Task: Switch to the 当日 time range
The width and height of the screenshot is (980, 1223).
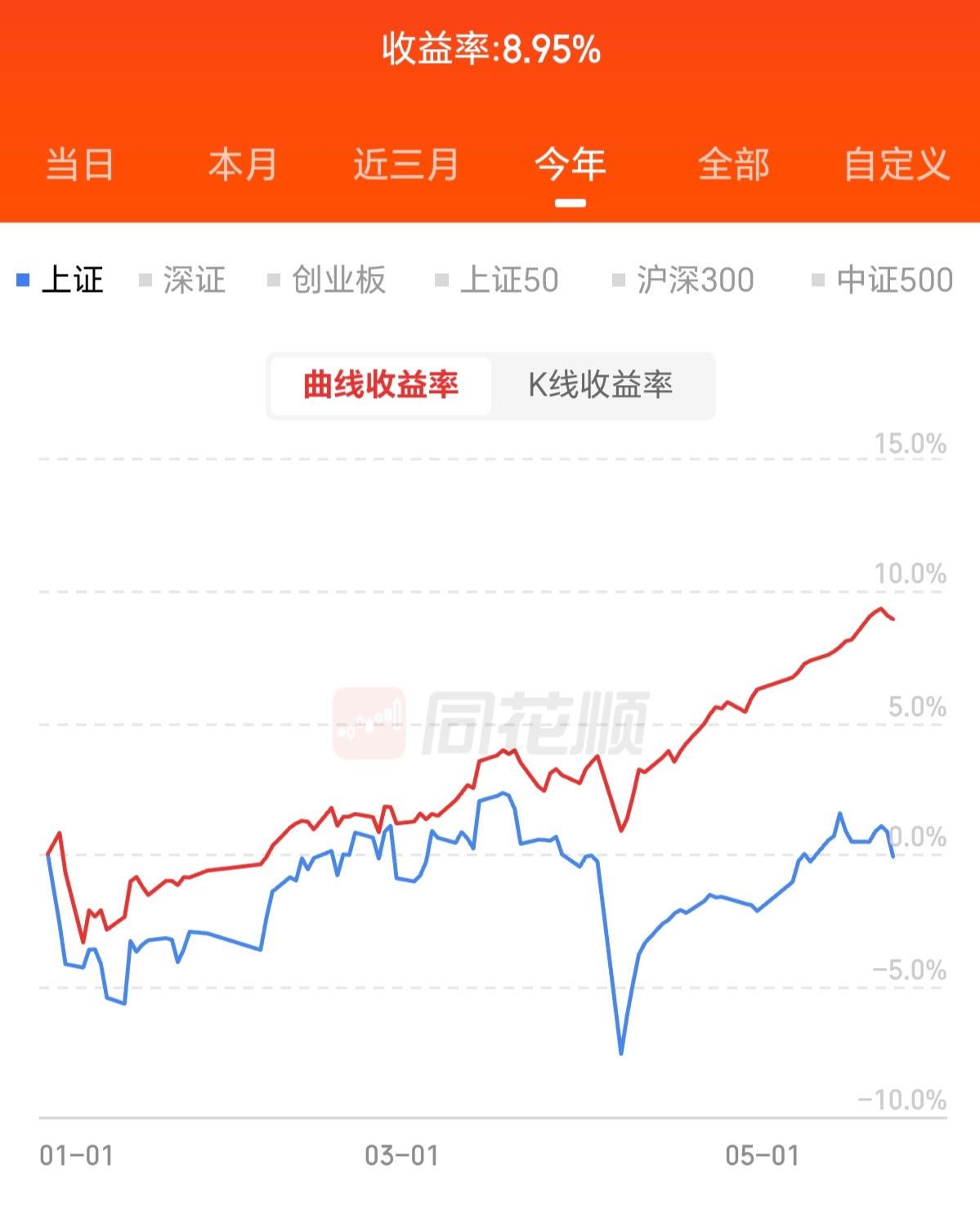Action: pos(79,164)
